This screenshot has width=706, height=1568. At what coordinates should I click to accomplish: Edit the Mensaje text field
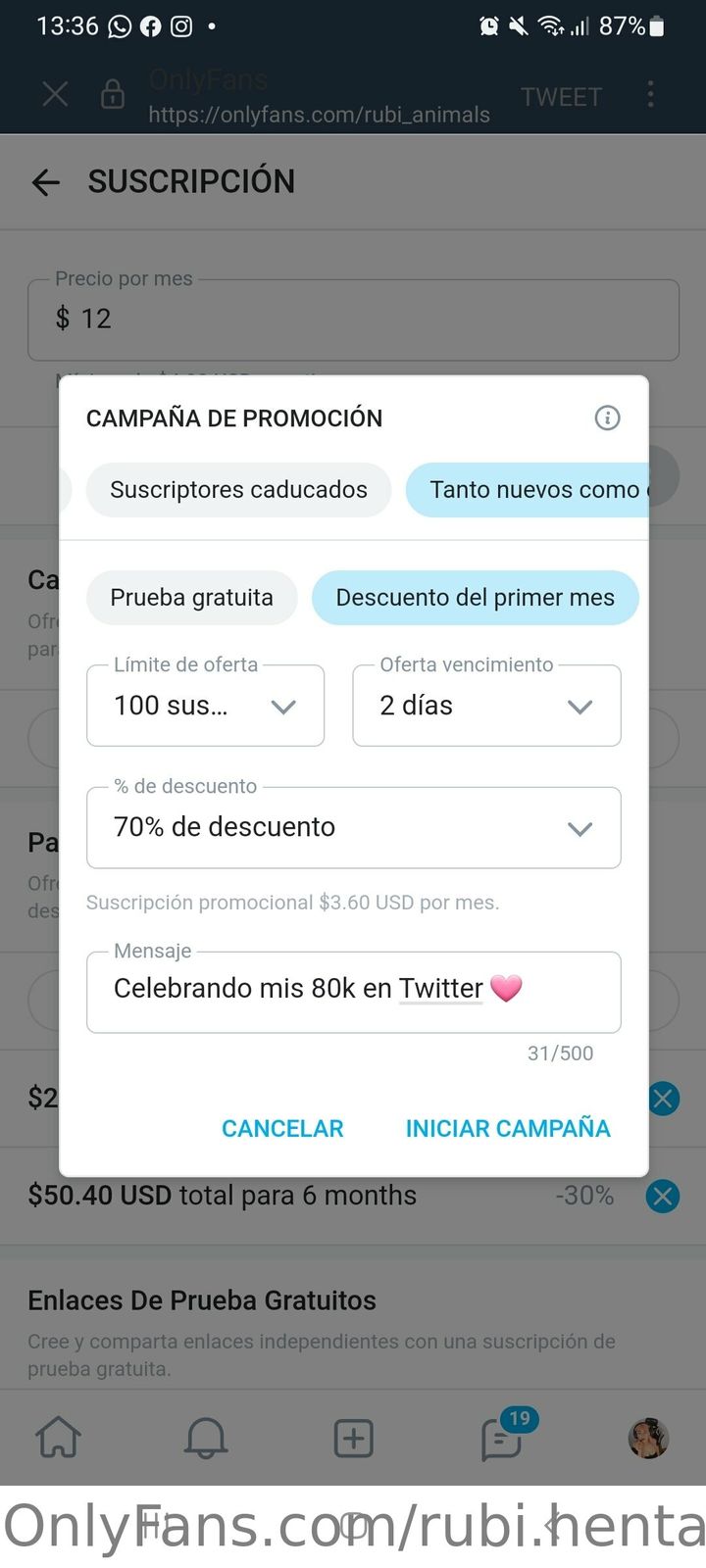[x=353, y=990]
